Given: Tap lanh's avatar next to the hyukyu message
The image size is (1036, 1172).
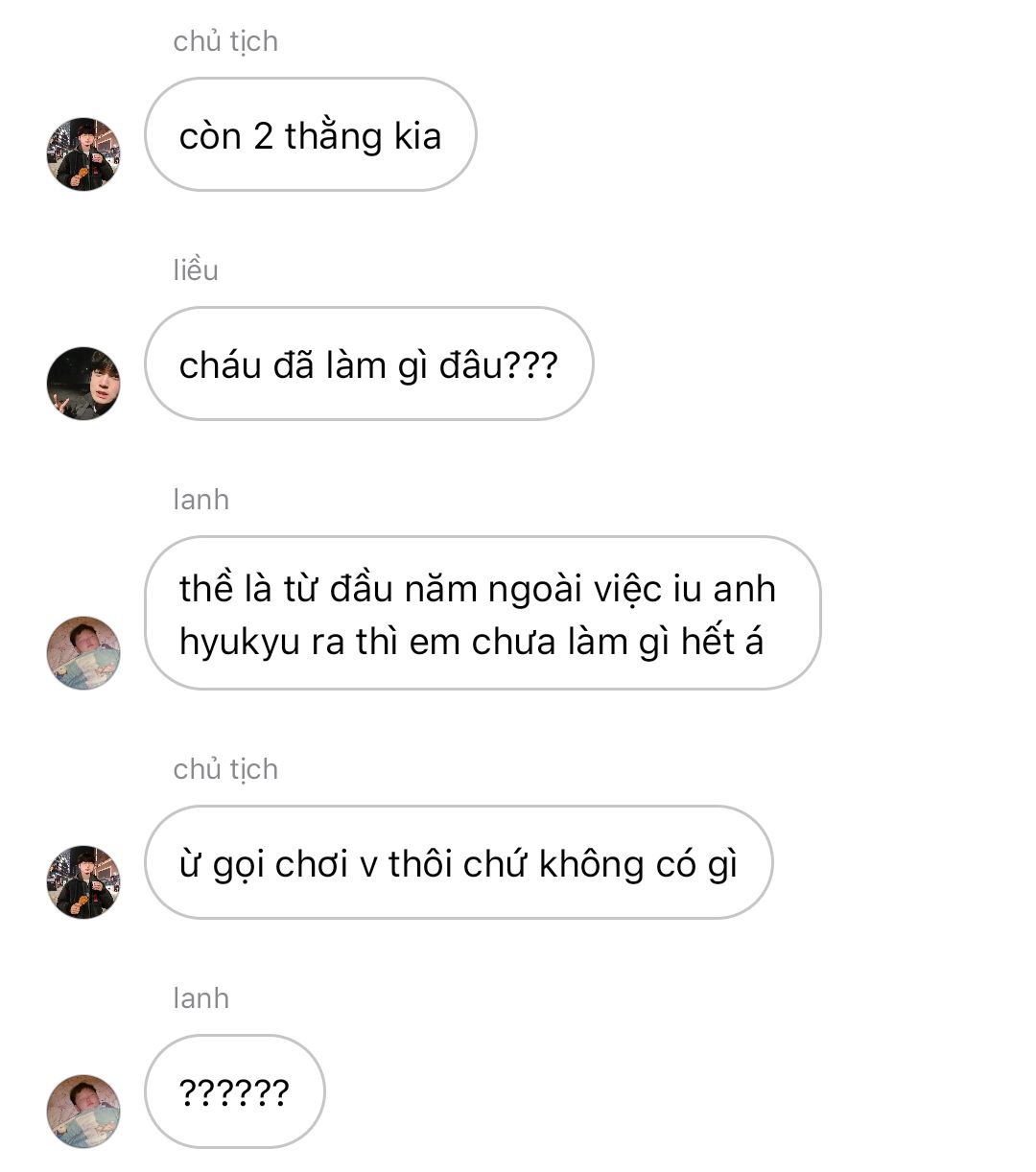Looking at the screenshot, I should [x=83, y=653].
